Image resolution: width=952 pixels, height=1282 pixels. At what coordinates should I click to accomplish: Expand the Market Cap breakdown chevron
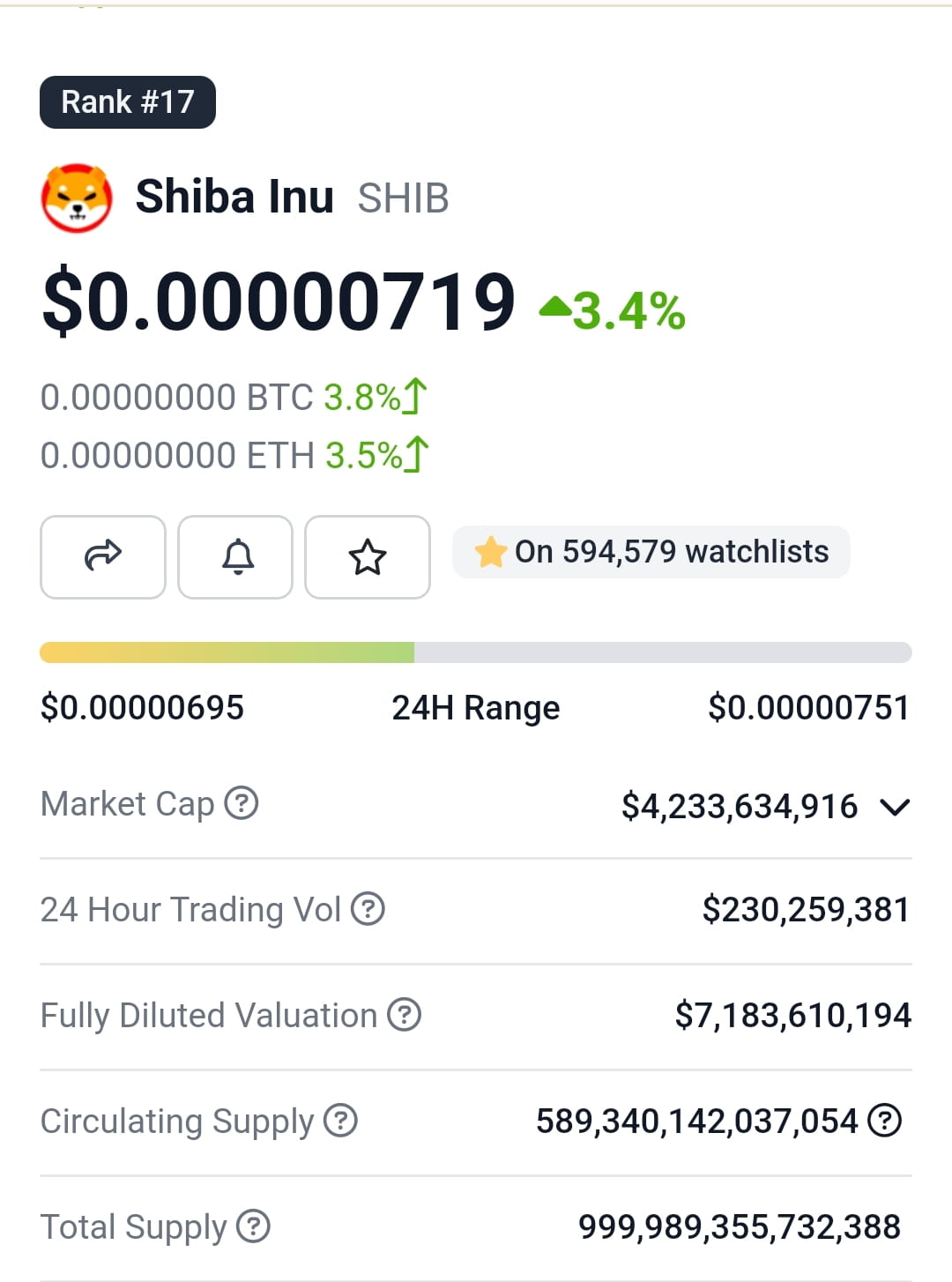pos(895,806)
